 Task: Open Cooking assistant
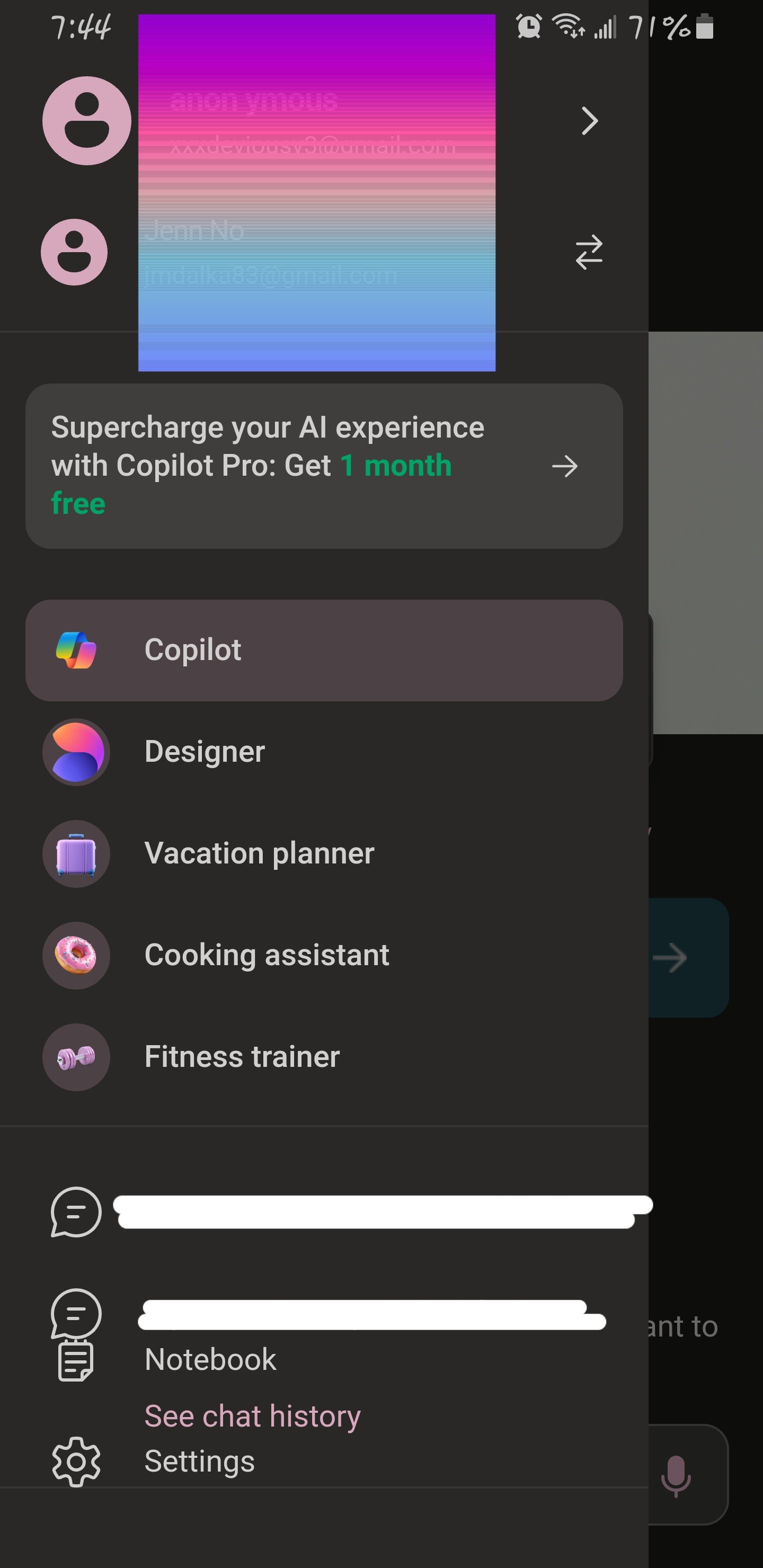click(266, 955)
